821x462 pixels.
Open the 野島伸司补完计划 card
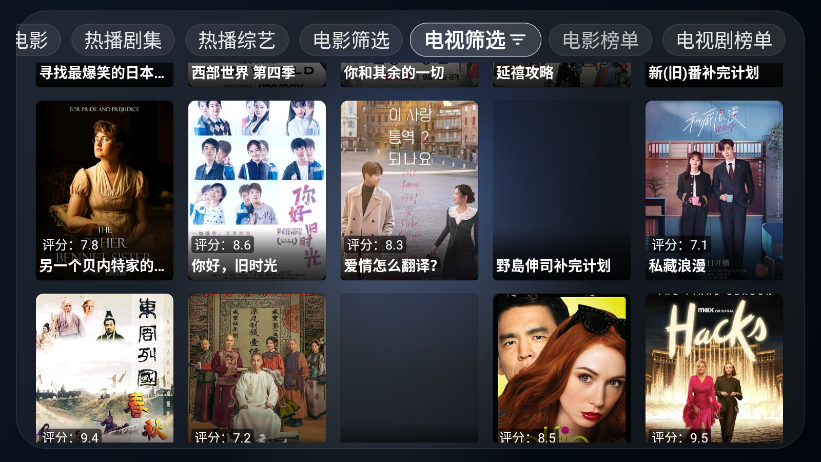pyautogui.click(x=561, y=190)
